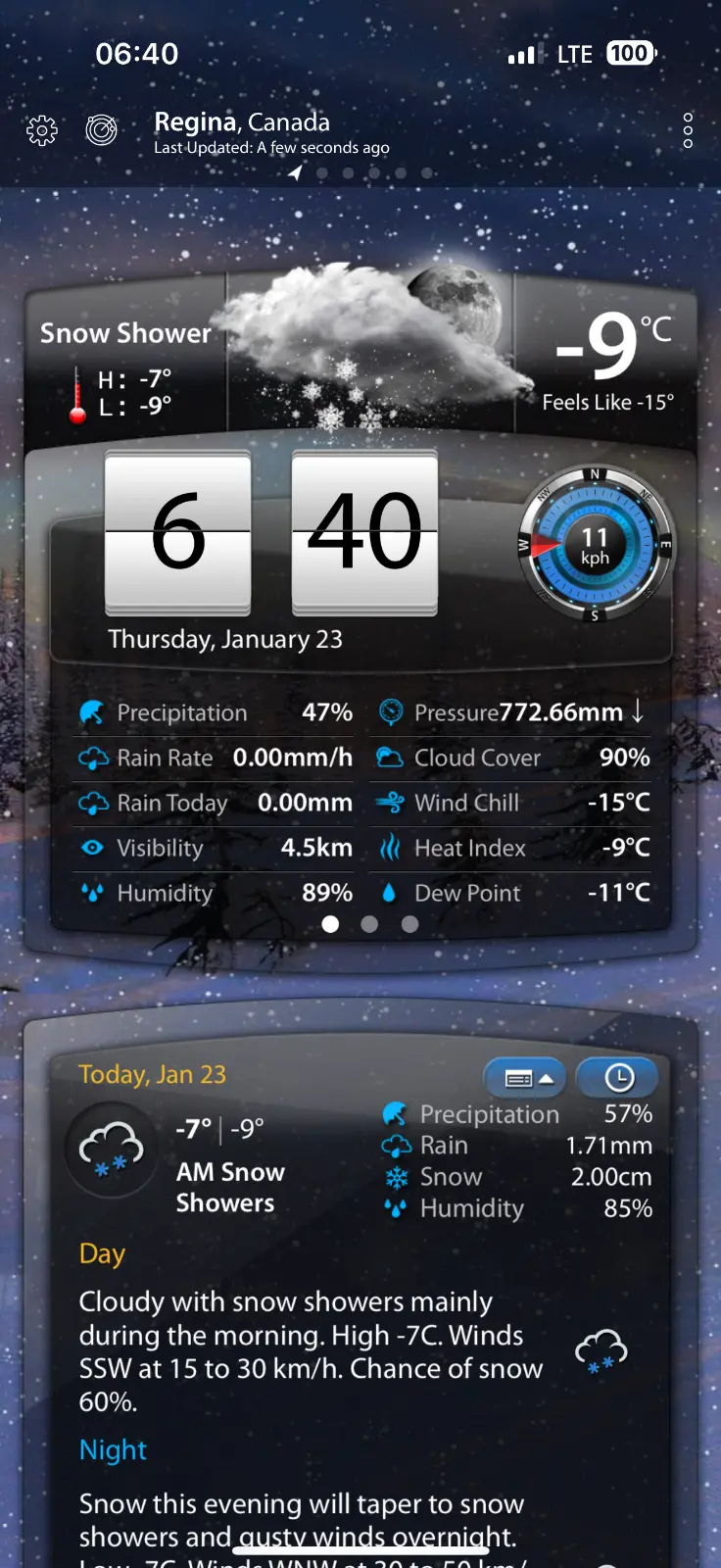Switch to the hourly clock view
Screen dimensions: 721x1568
[x=618, y=1078]
